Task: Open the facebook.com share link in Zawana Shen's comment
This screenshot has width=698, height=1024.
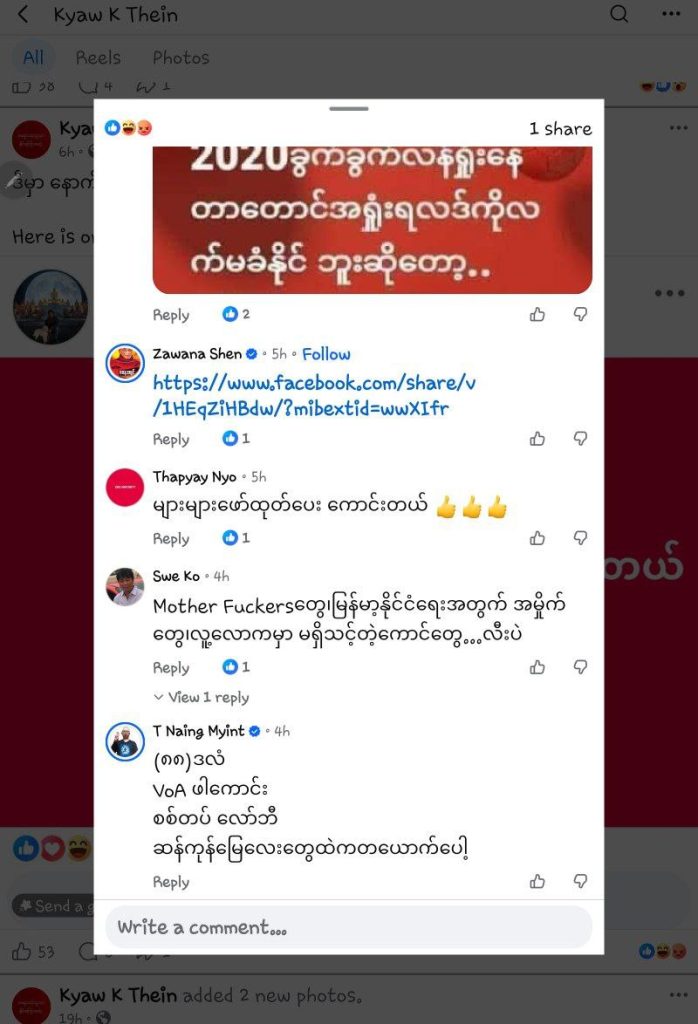Action: click(314, 394)
